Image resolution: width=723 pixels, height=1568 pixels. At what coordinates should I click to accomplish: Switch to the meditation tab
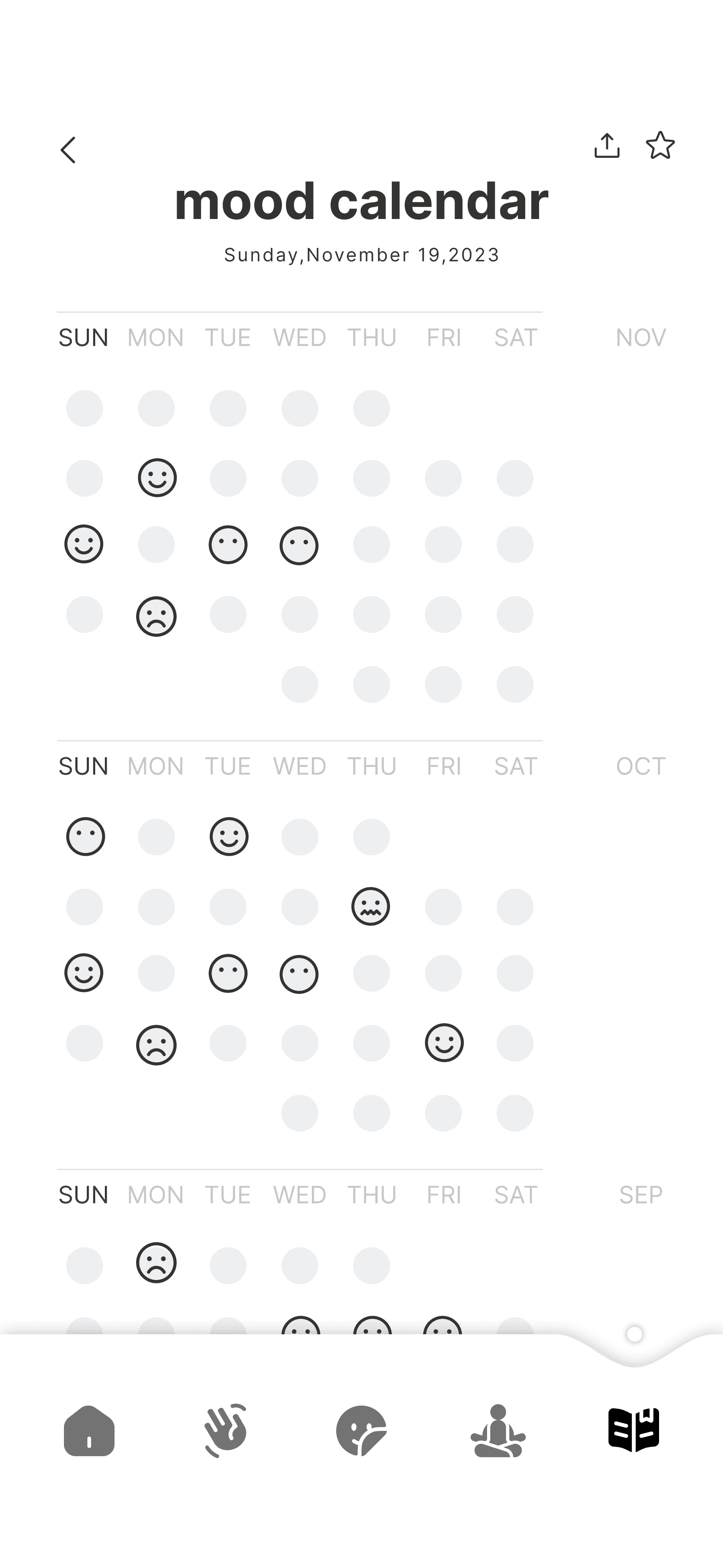click(x=498, y=1430)
